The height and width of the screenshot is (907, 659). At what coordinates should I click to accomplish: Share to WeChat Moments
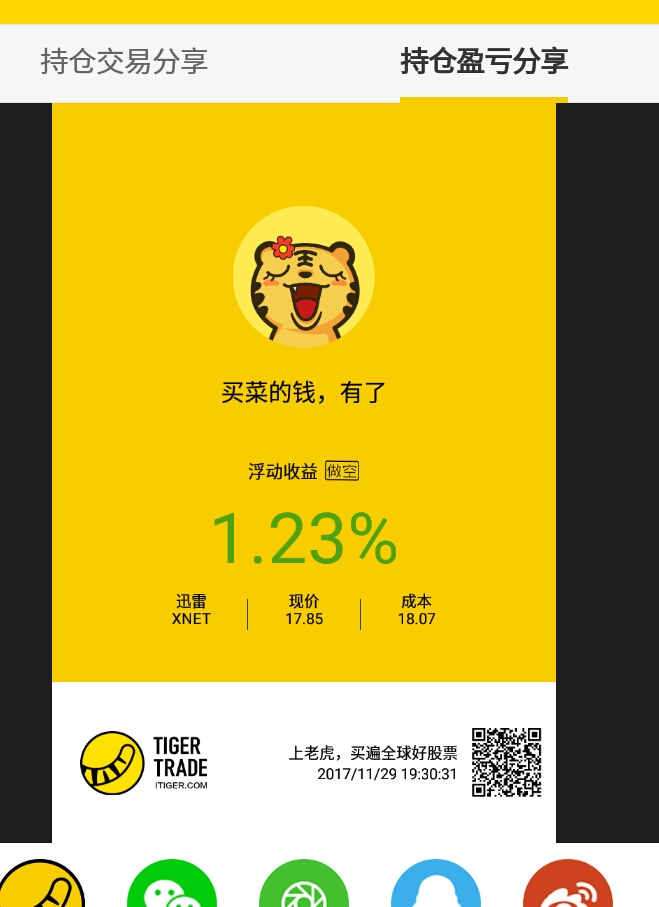304,886
